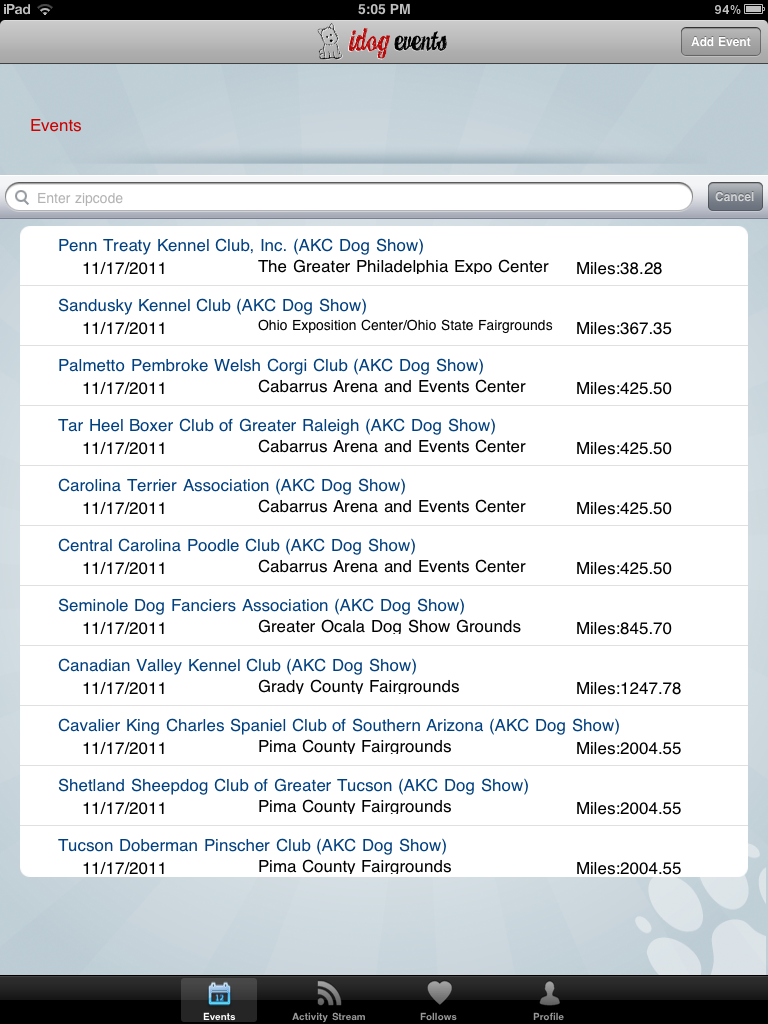768x1024 pixels.
Task: Go to the Activity Stream tab
Action: point(328,1000)
